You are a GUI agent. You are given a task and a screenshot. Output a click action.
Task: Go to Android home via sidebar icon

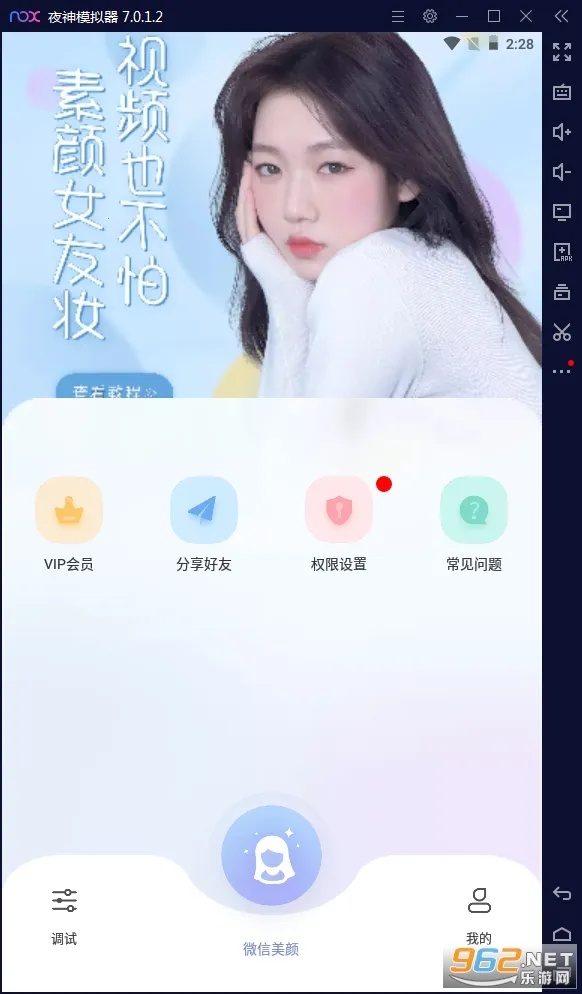pos(562,934)
